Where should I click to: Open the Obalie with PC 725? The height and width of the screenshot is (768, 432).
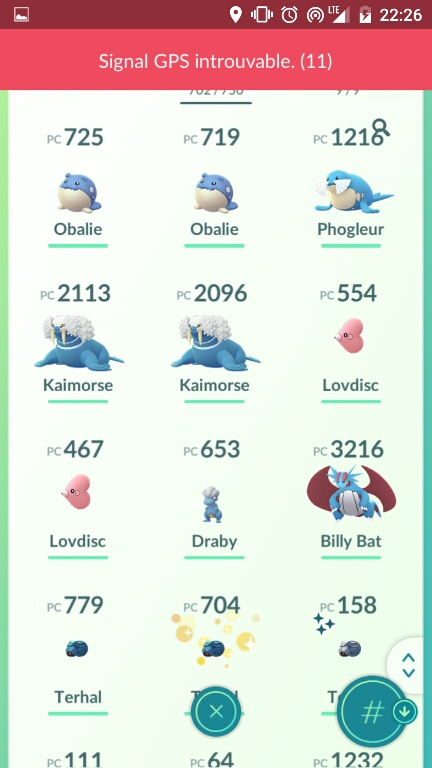(x=78, y=186)
